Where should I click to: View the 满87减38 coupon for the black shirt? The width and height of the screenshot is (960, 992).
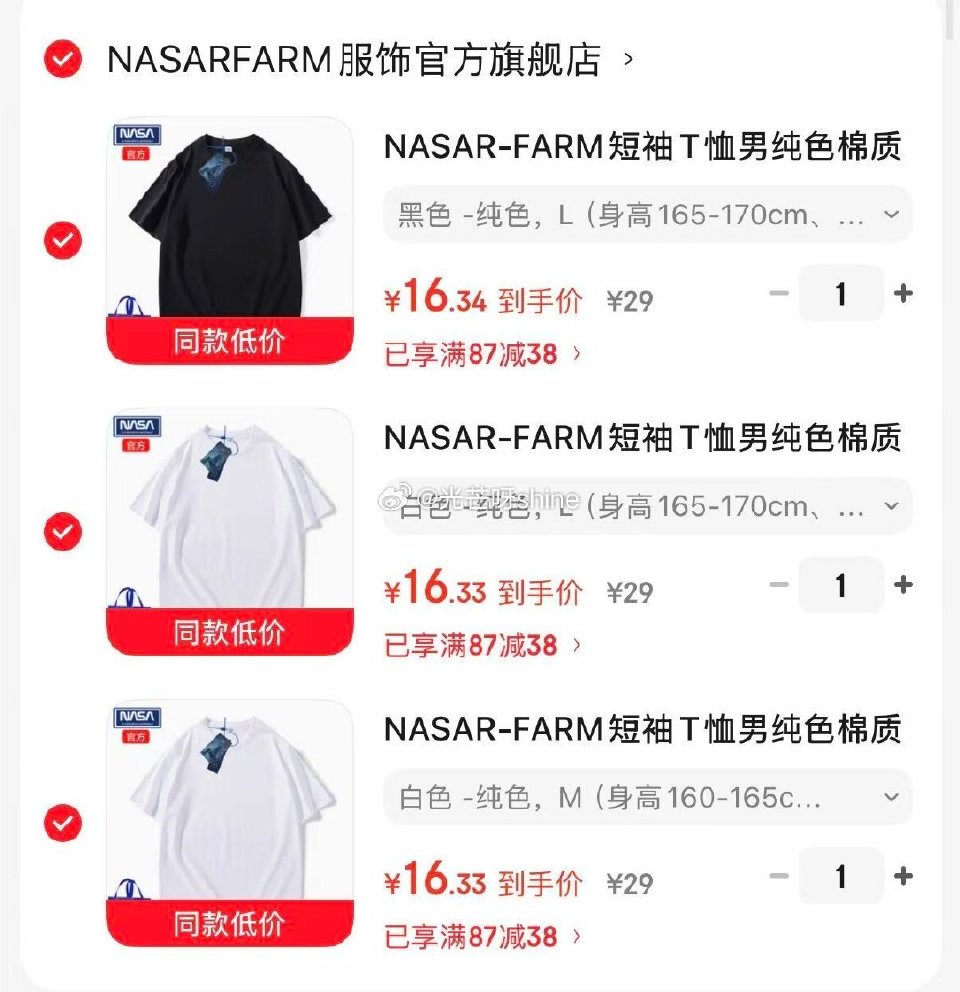(x=470, y=353)
